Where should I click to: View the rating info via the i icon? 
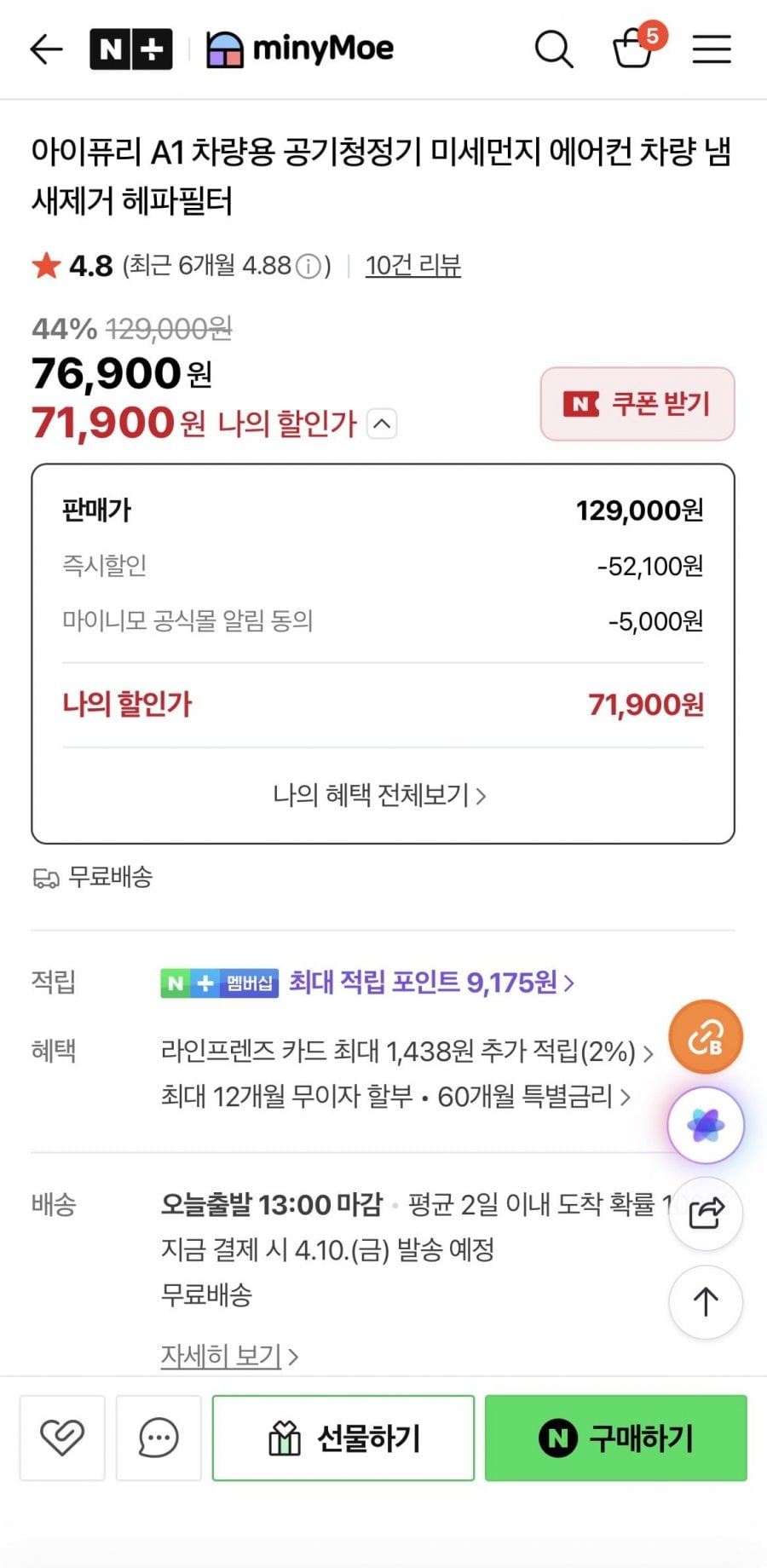(305, 265)
